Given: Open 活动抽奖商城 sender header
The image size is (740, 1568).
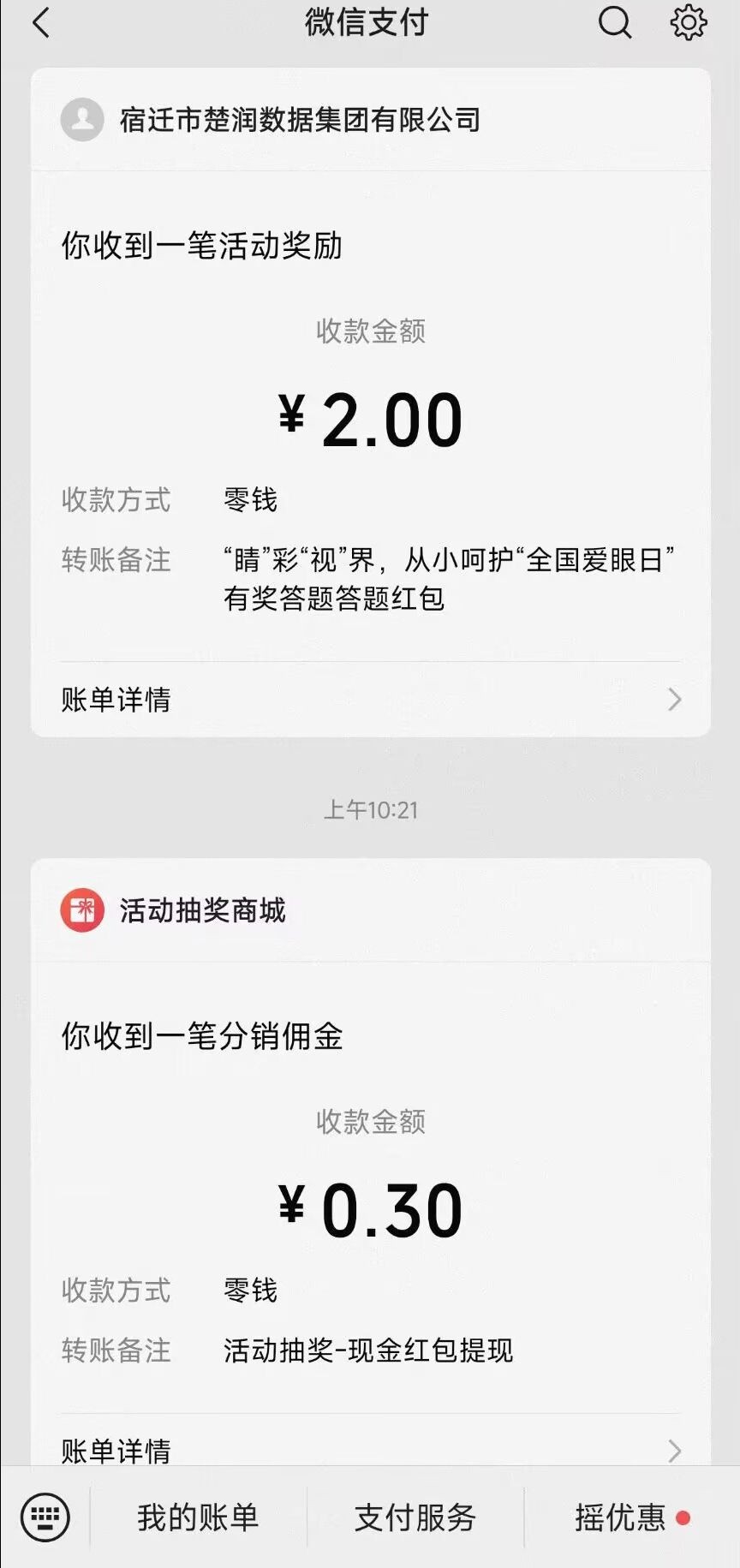Looking at the screenshot, I should point(173,910).
